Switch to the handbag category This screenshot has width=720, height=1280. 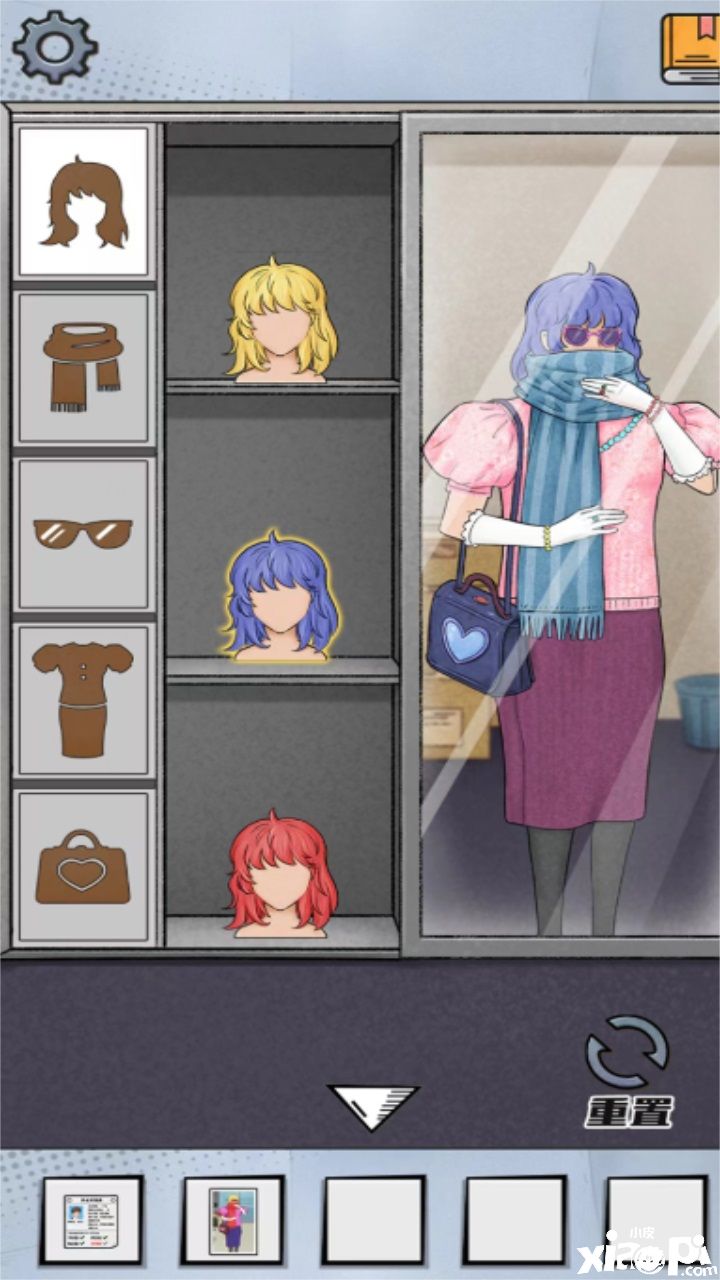(84, 866)
